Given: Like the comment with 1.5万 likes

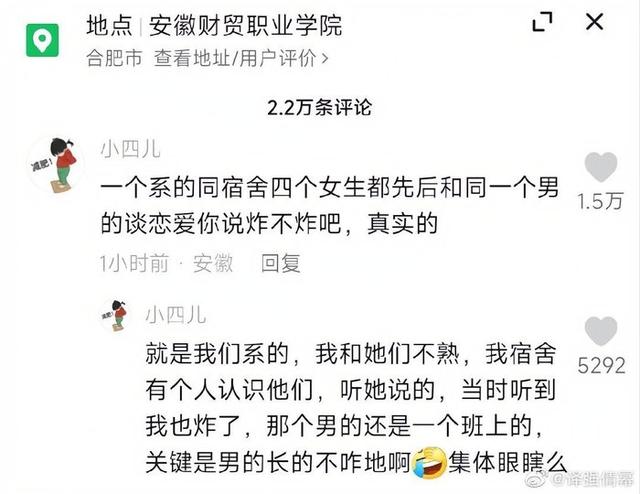Looking at the screenshot, I should (x=600, y=169).
